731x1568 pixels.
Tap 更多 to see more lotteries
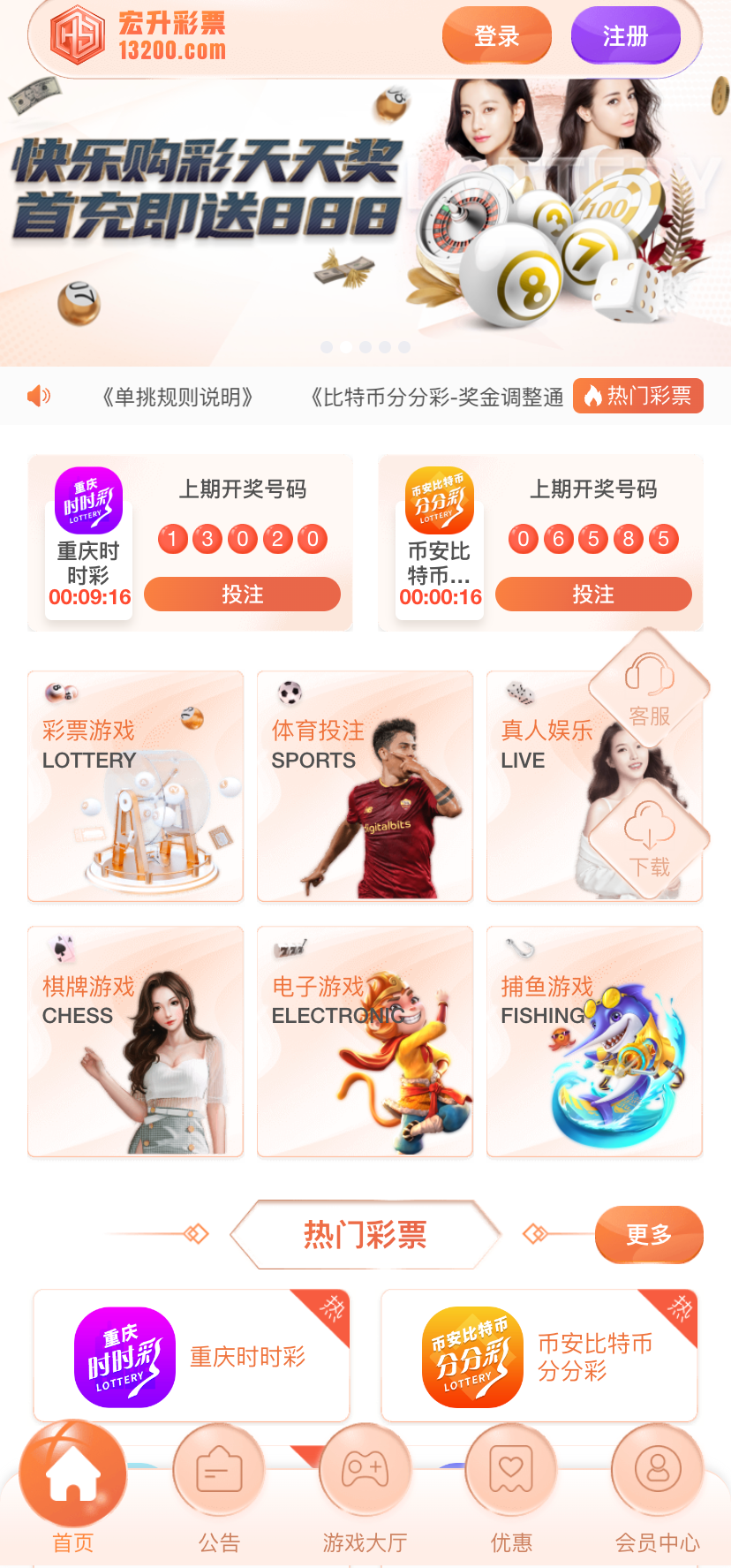(x=649, y=1234)
